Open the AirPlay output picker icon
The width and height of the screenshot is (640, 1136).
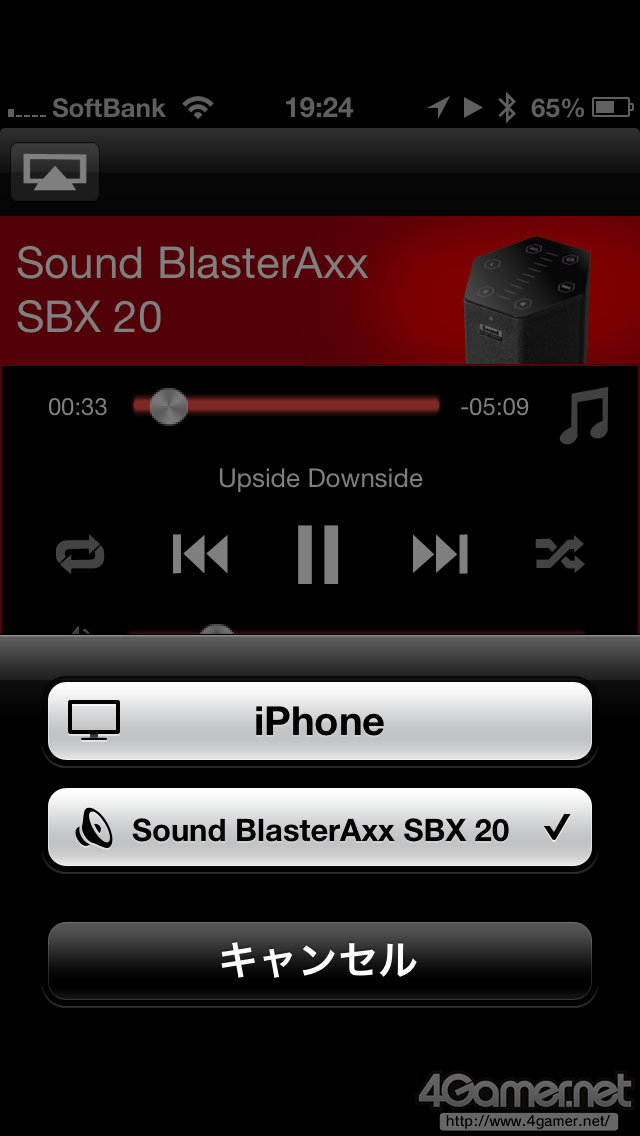click(x=55, y=172)
